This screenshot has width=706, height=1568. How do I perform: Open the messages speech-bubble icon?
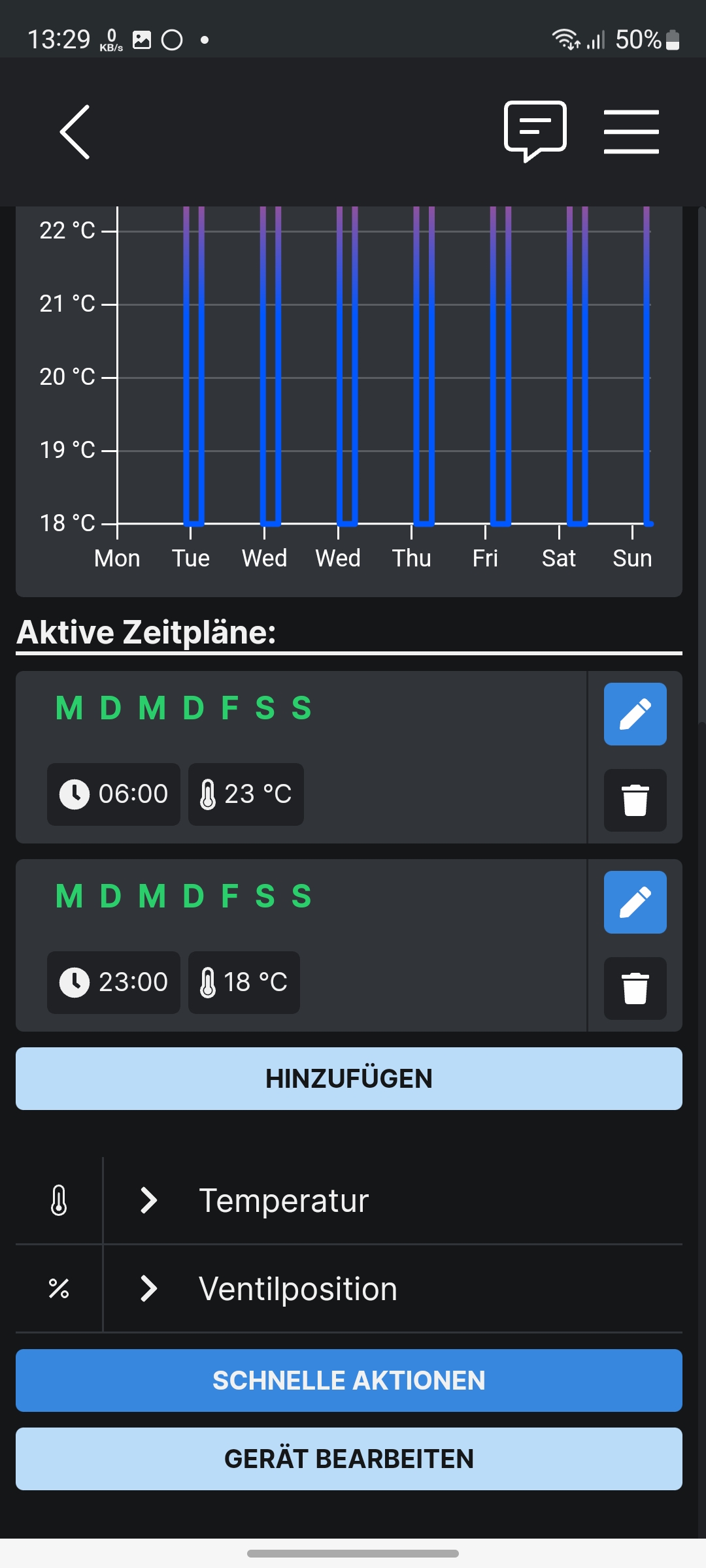pos(535,131)
